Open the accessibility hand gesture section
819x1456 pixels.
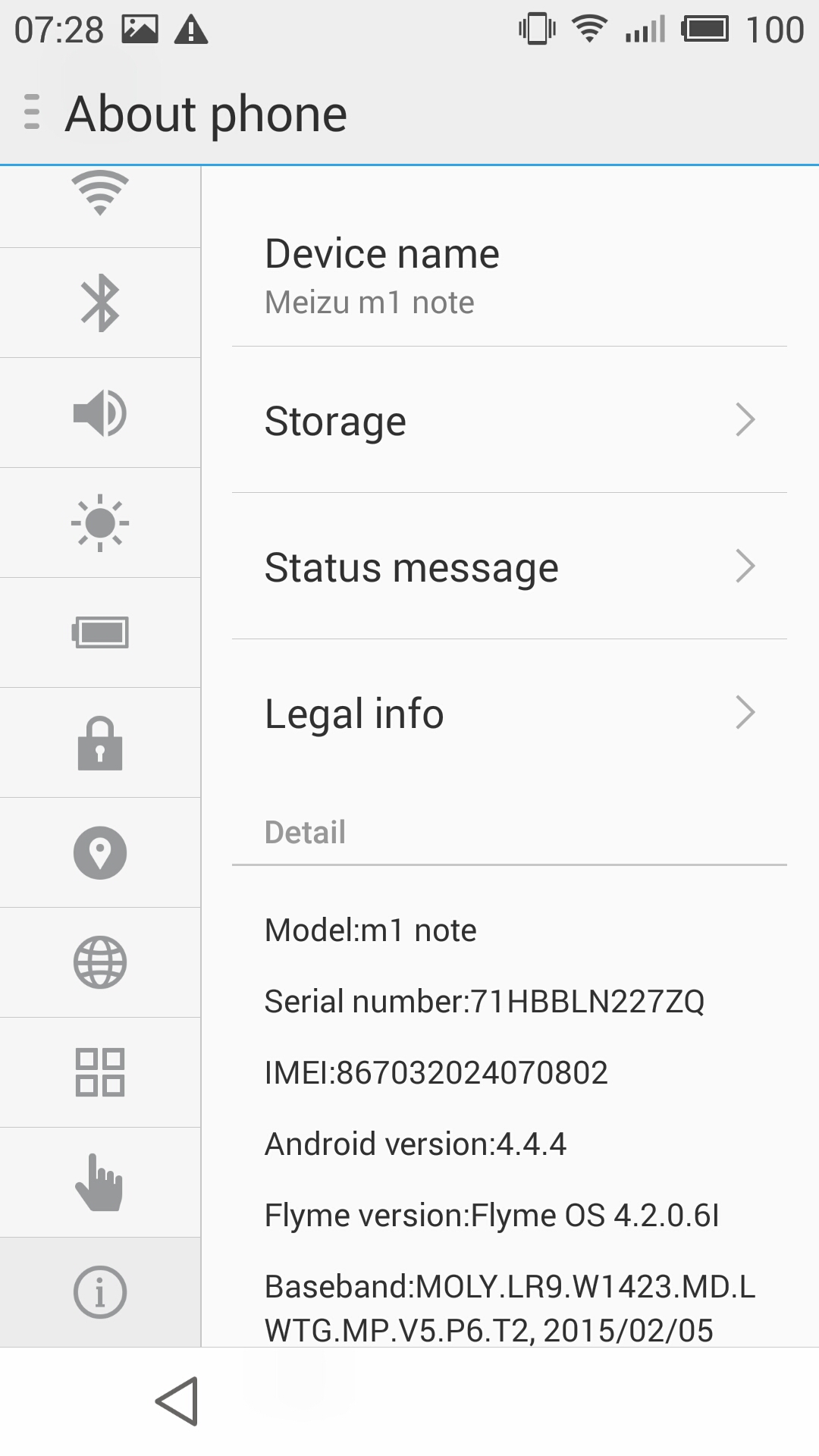point(100,1182)
